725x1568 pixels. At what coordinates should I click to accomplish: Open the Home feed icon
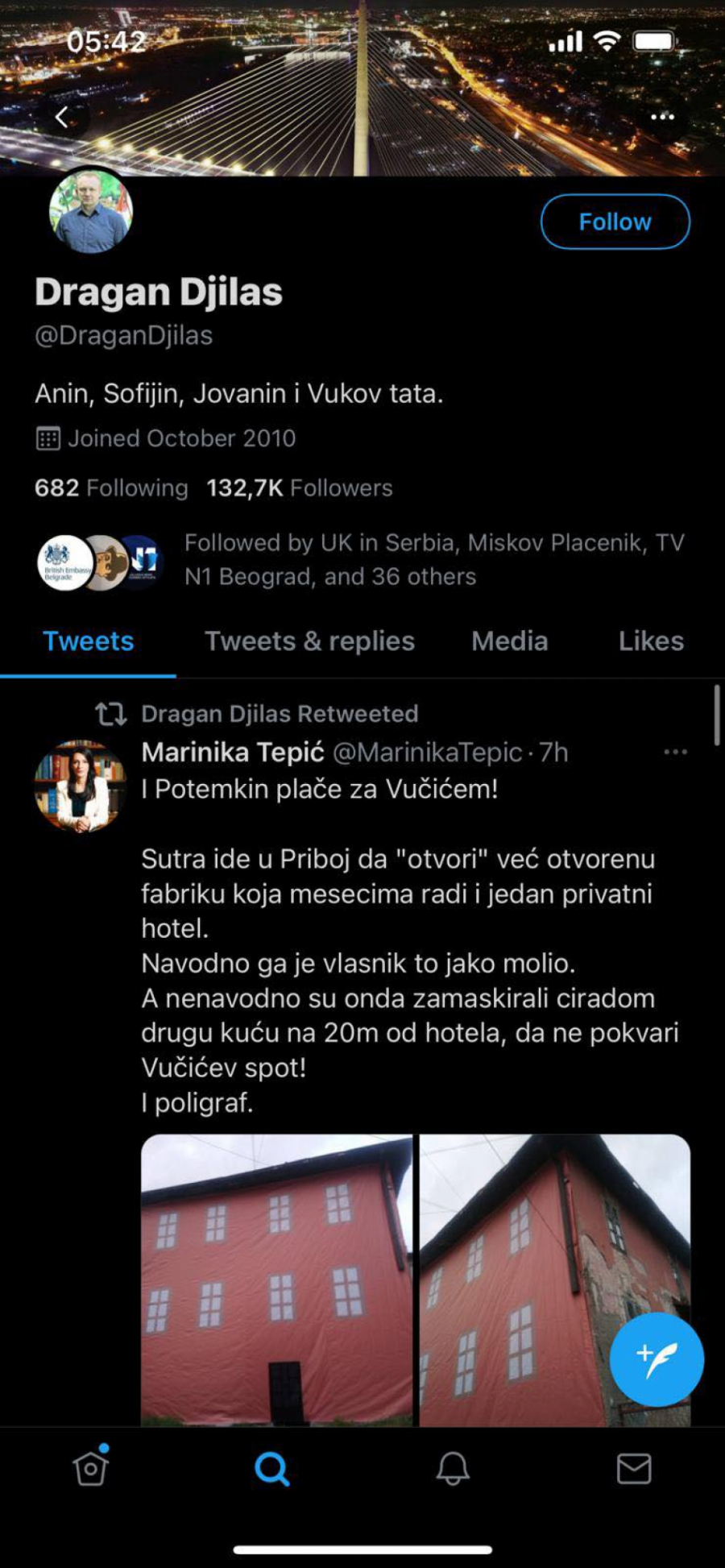90,1468
